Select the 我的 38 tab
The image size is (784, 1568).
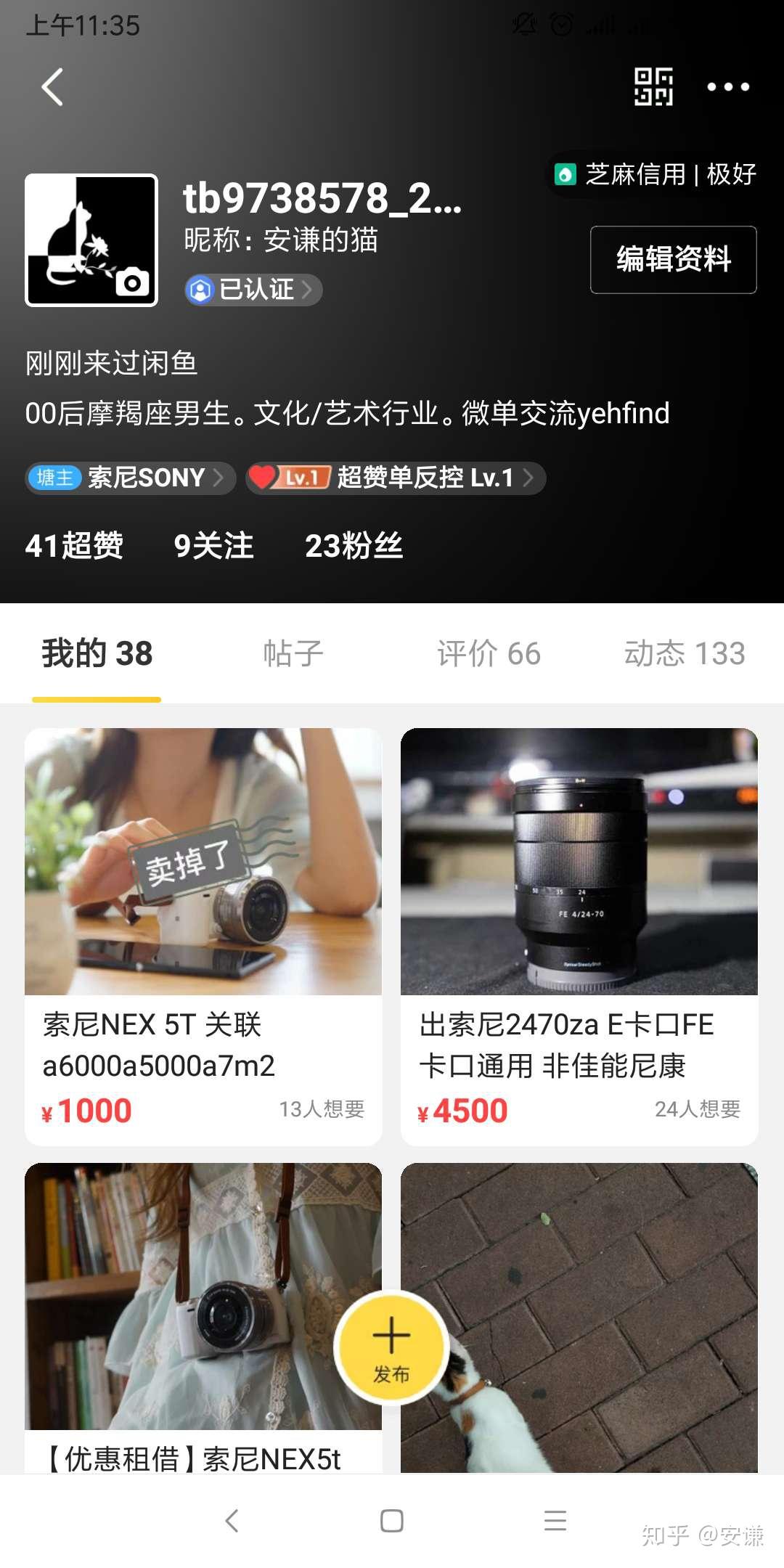(97, 653)
